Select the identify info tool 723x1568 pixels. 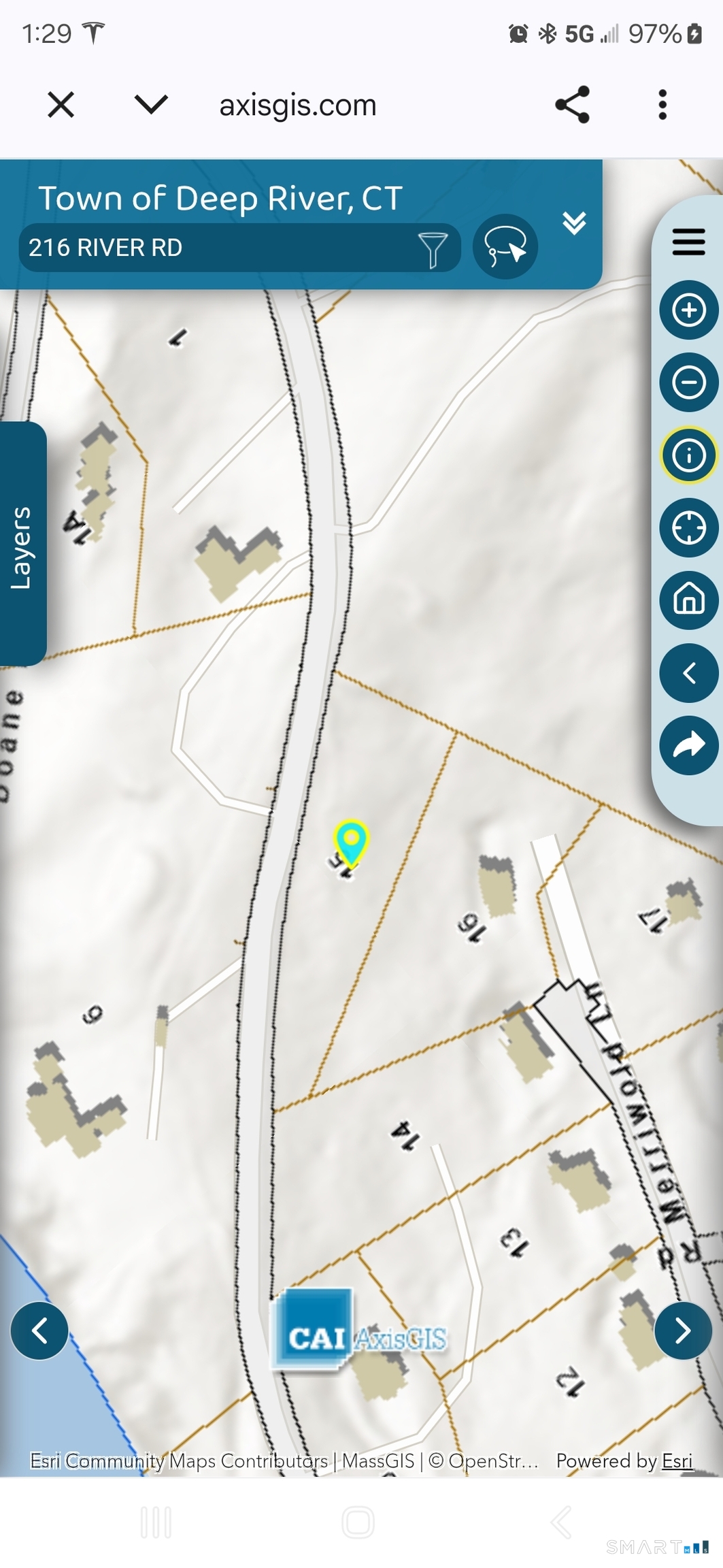pos(689,455)
